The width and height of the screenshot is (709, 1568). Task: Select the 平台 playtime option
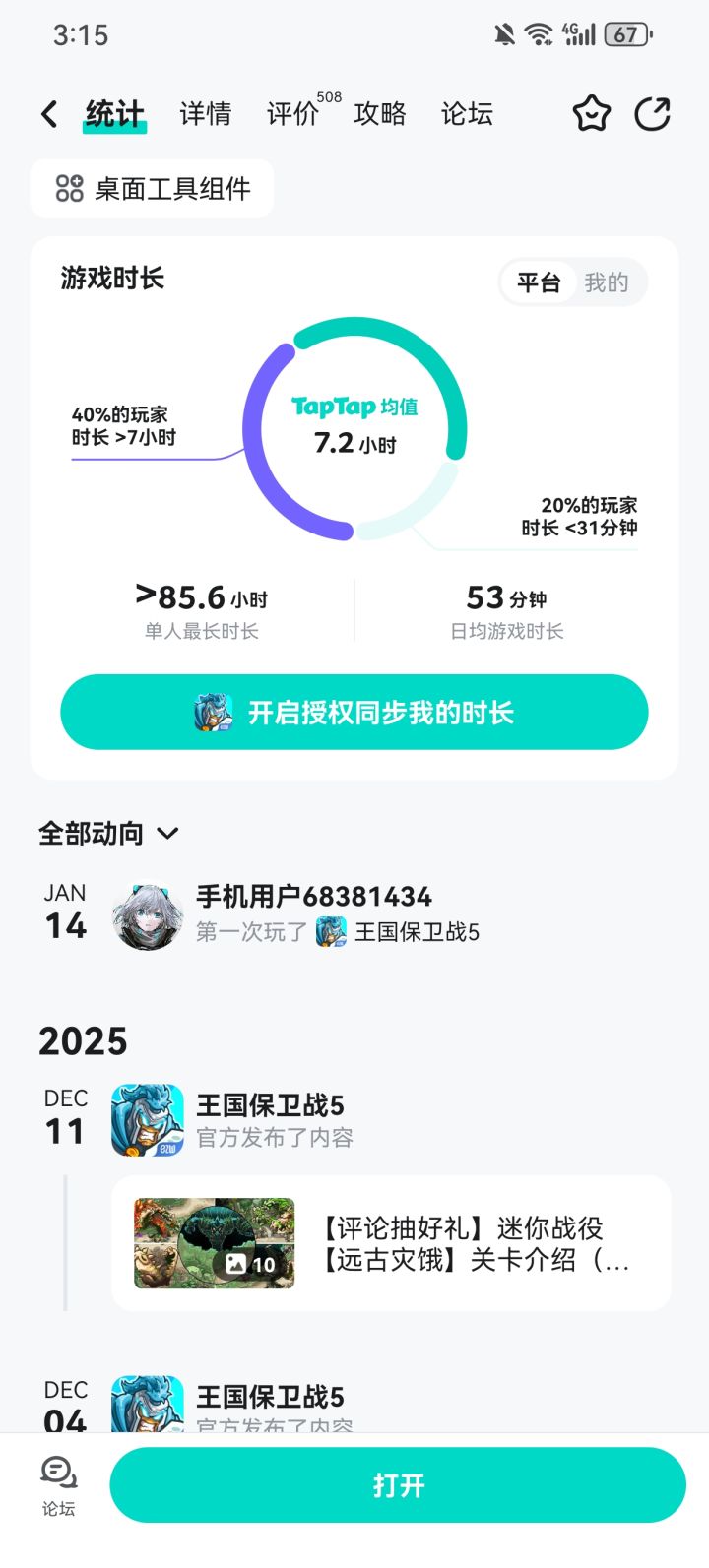click(538, 282)
